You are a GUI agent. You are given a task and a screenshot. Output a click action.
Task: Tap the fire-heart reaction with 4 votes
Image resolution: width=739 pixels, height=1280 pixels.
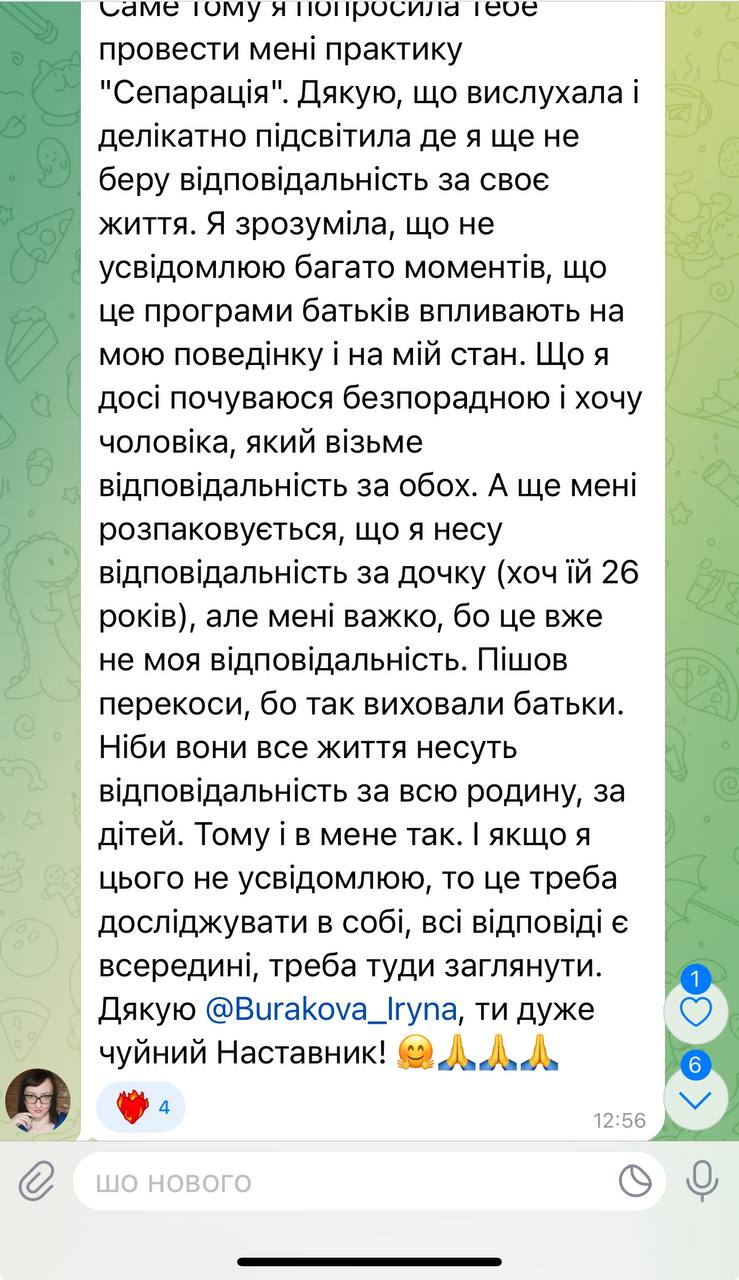pyautogui.click(x=141, y=1107)
